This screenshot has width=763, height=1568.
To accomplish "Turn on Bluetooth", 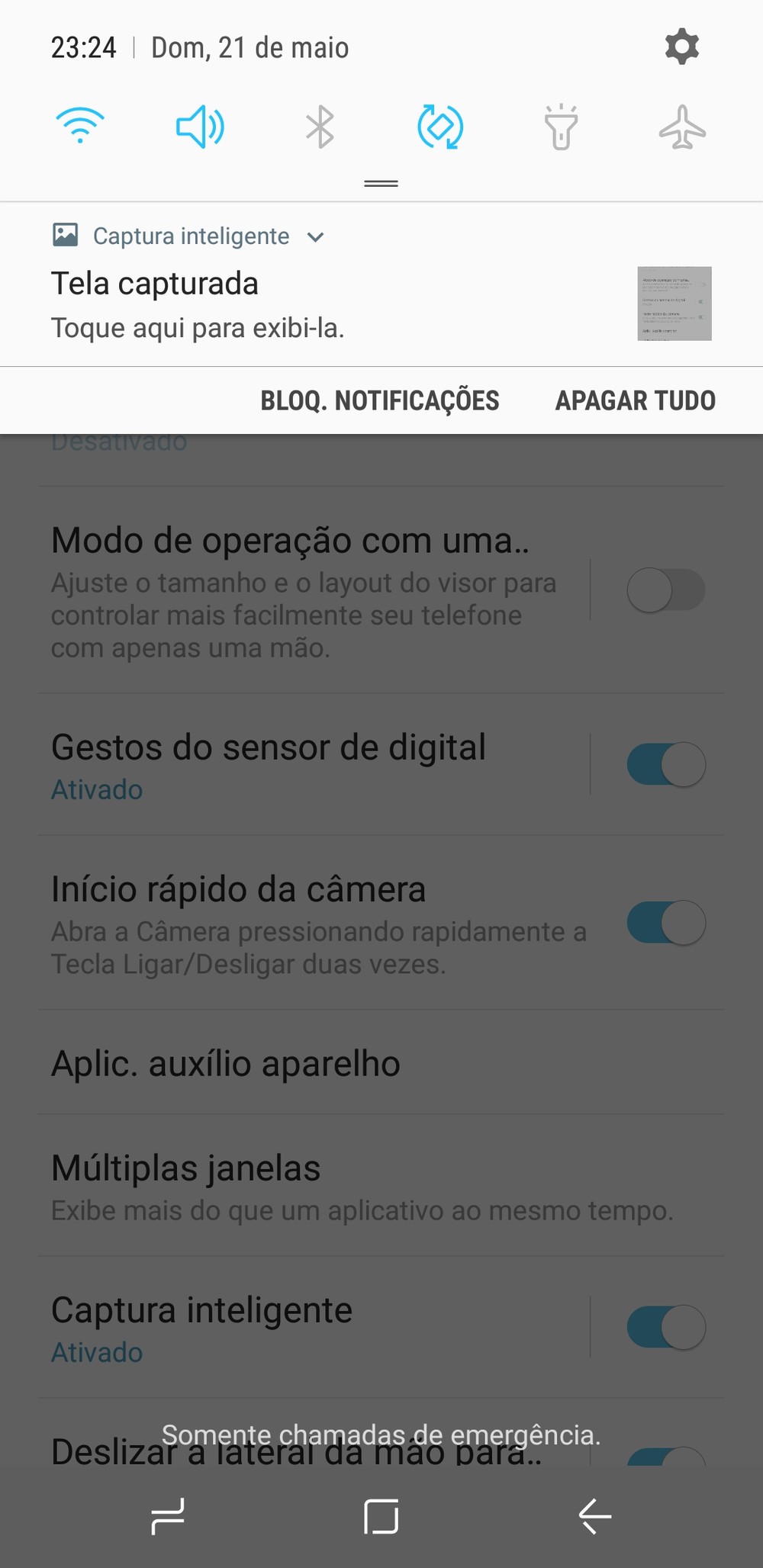I will [x=320, y=127].
